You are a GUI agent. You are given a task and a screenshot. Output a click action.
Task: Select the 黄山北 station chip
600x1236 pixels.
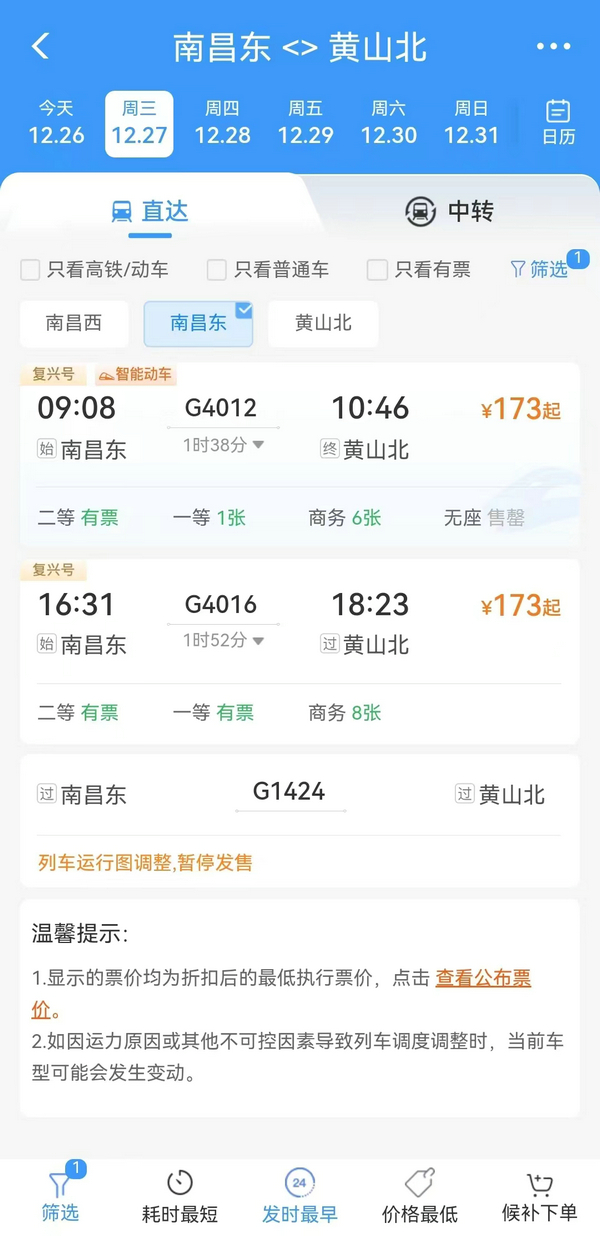coord(323,323)
